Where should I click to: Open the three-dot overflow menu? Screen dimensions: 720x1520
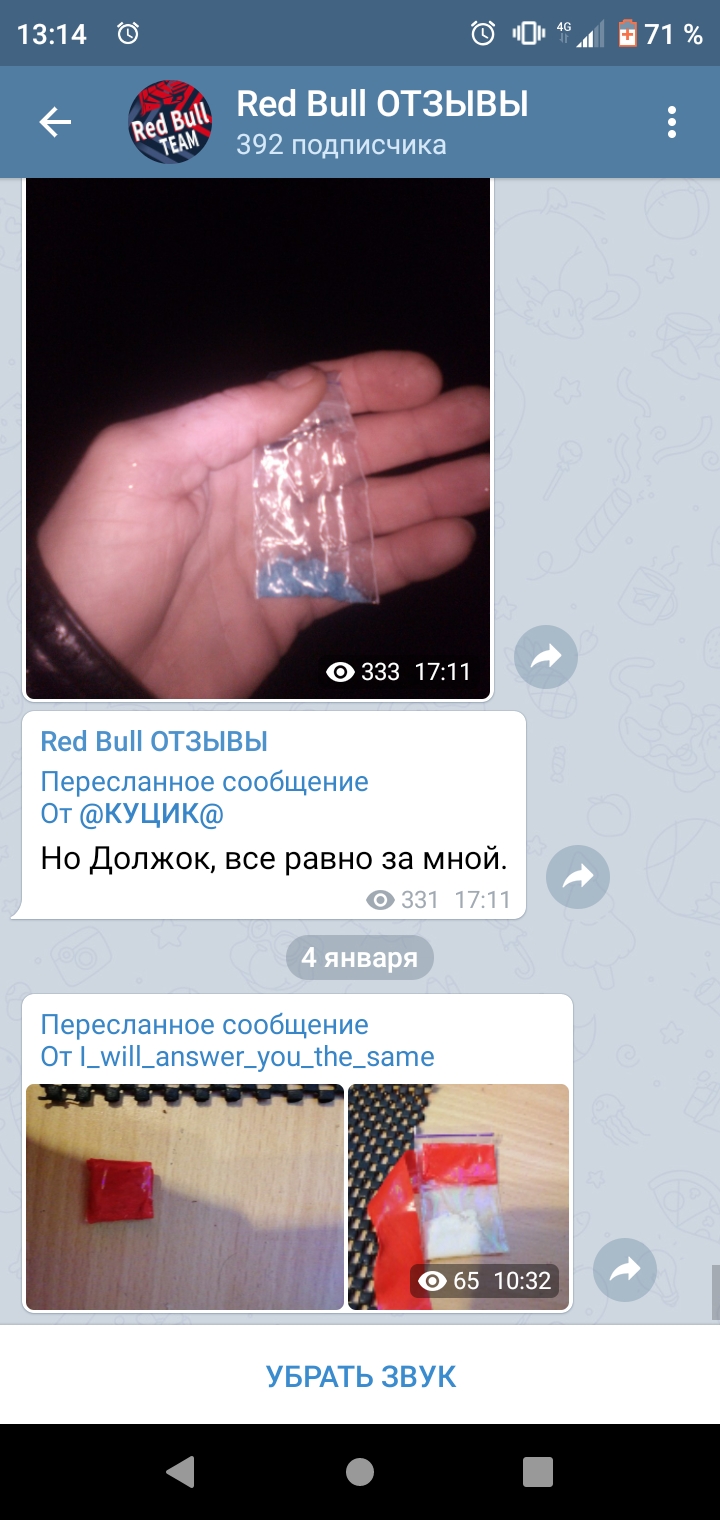(672, 123)
